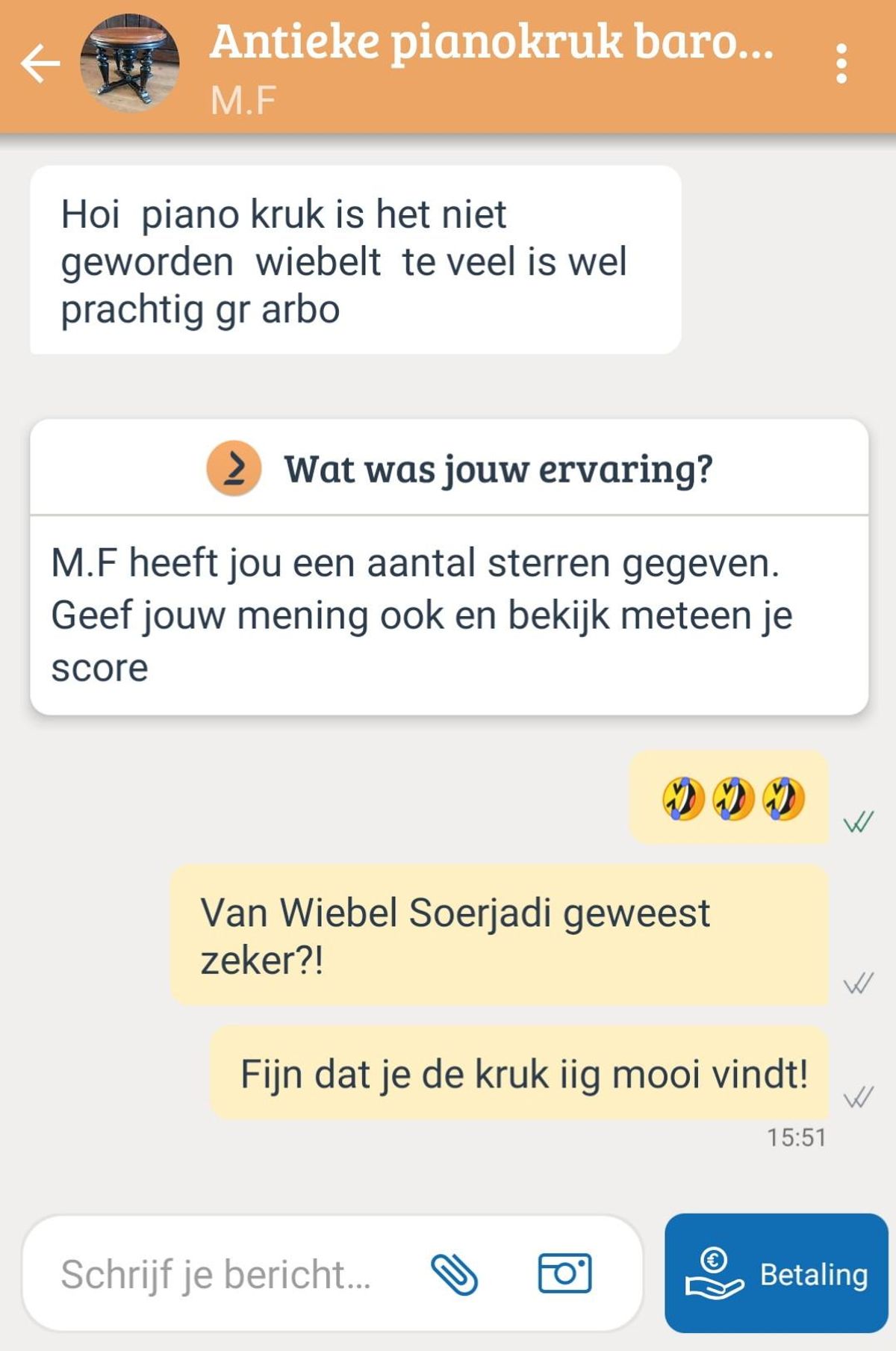Open the Antieke pianokruk listing header

(491, 42)
